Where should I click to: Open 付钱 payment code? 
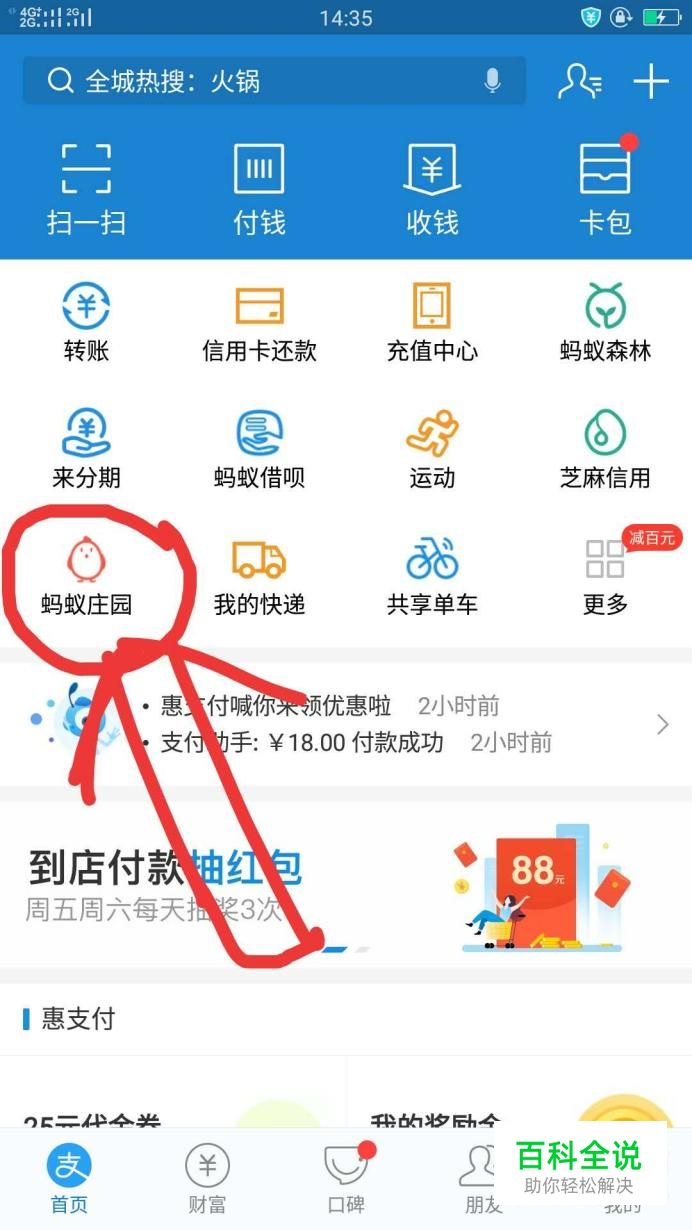point(259,189)
